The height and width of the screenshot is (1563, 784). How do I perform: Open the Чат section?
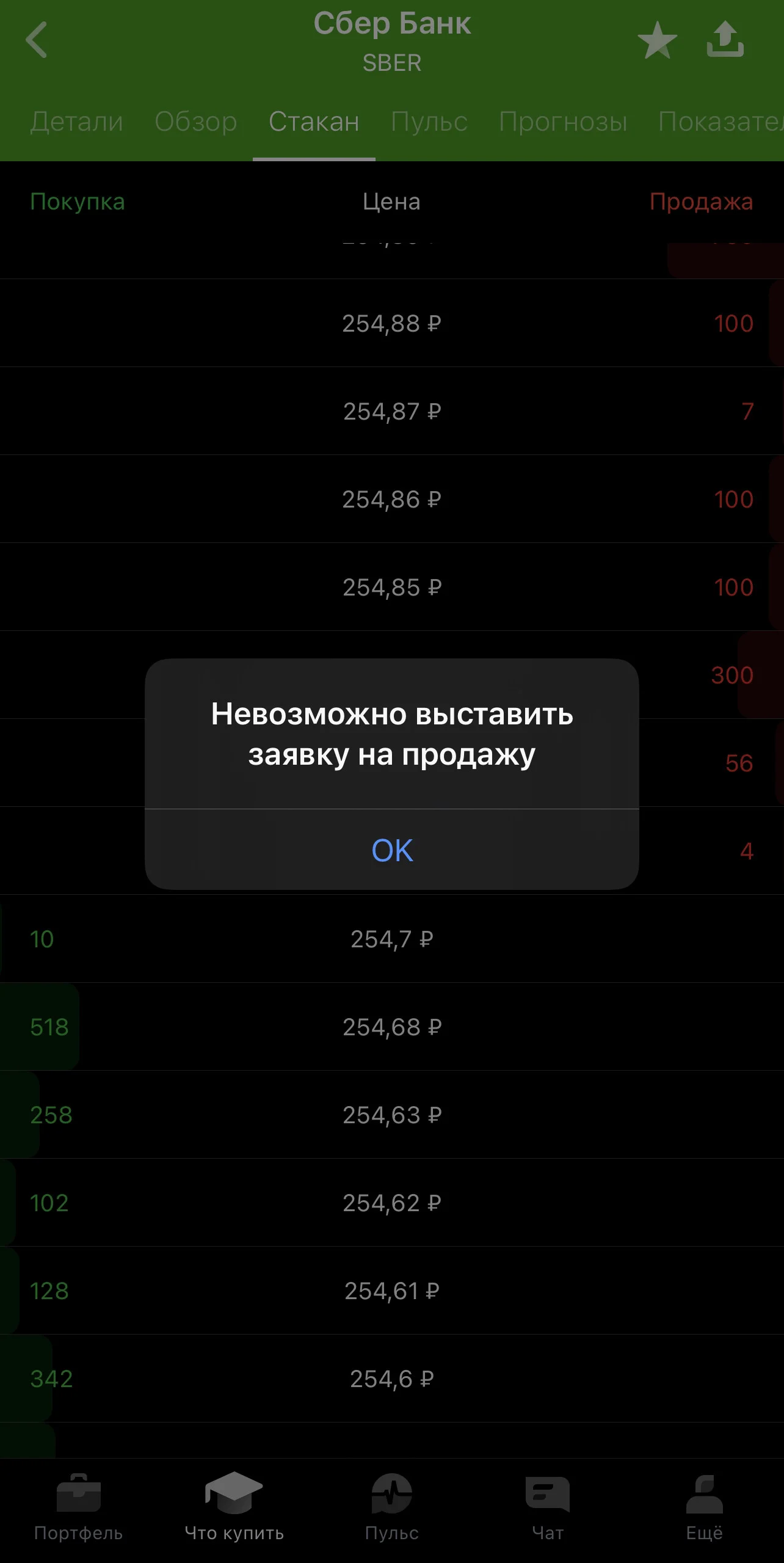[x=548, y=1508]
